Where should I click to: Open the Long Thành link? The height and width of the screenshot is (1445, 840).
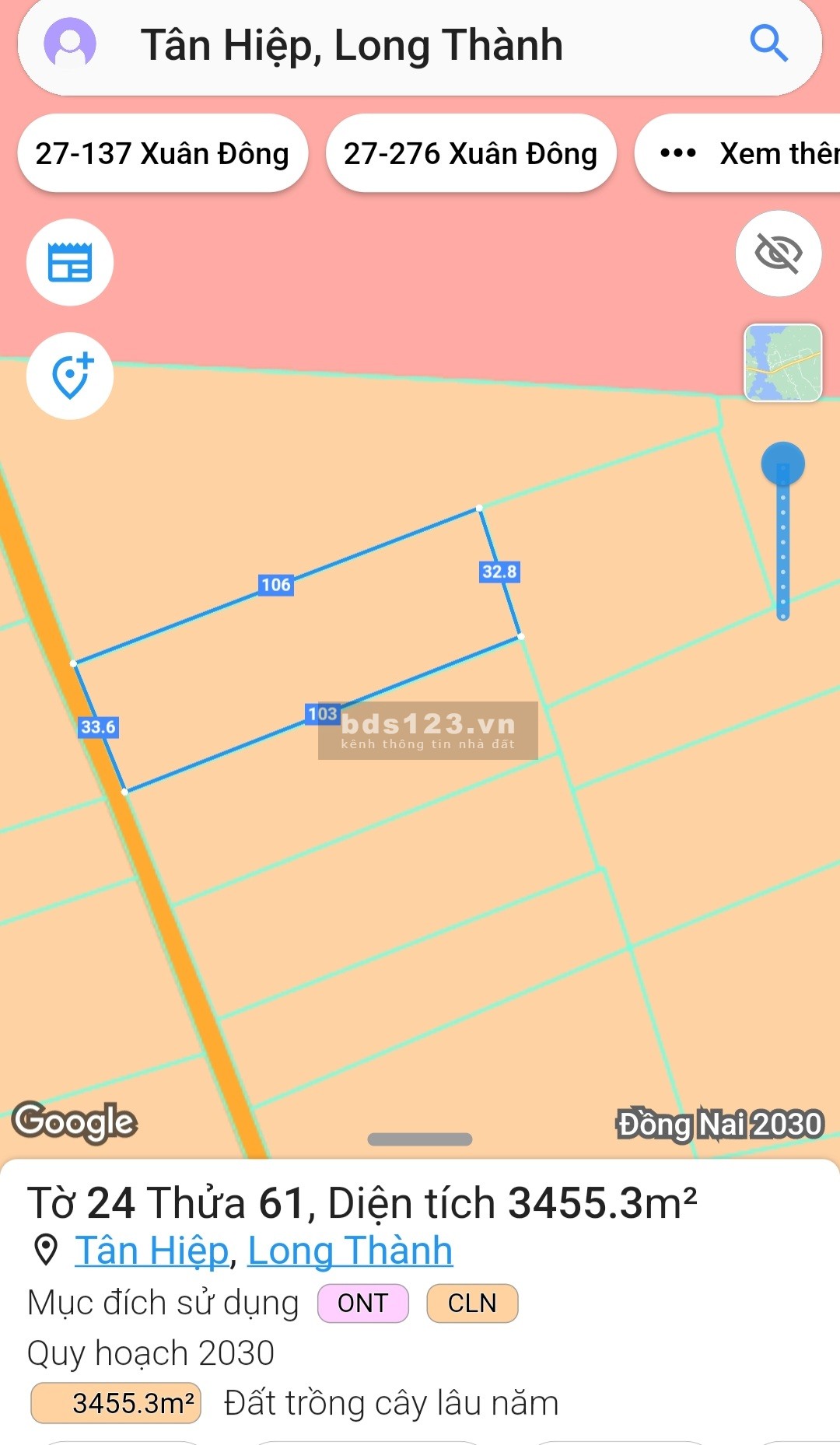pos(350,1251)
